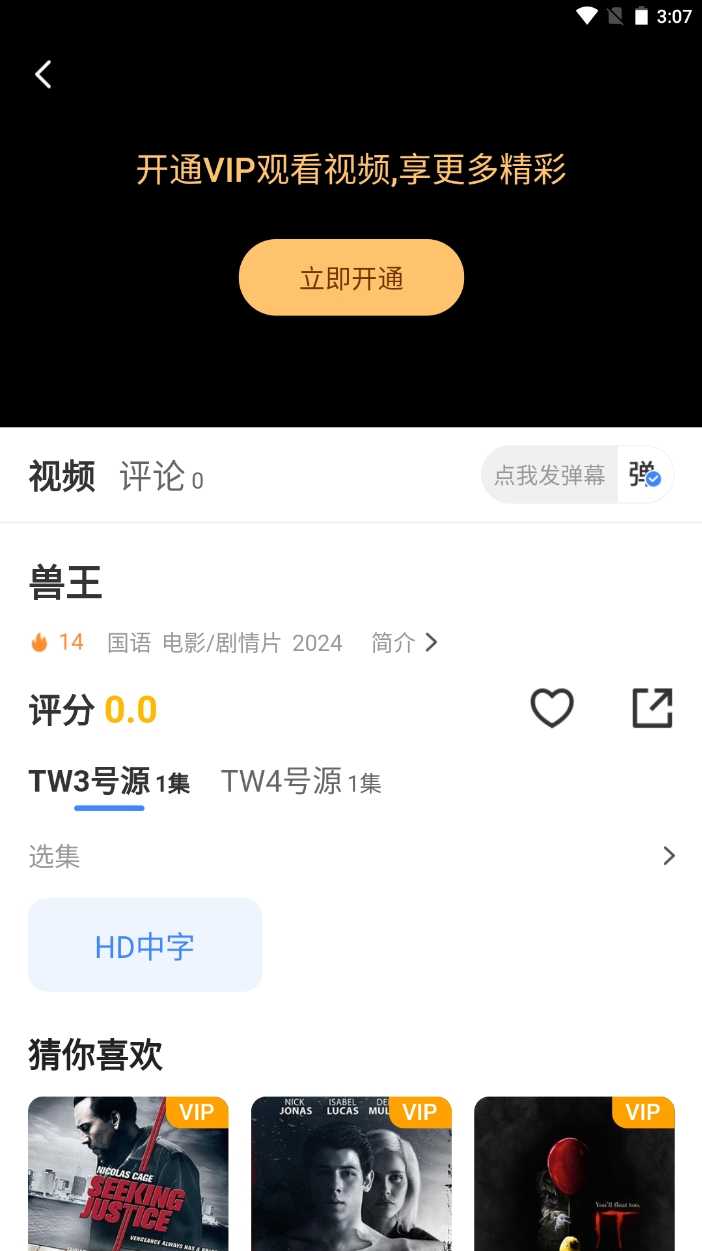Tap 立即开通 to activate VIP
The height and width of the screenshot is (1251, 702).
(351, 278)
